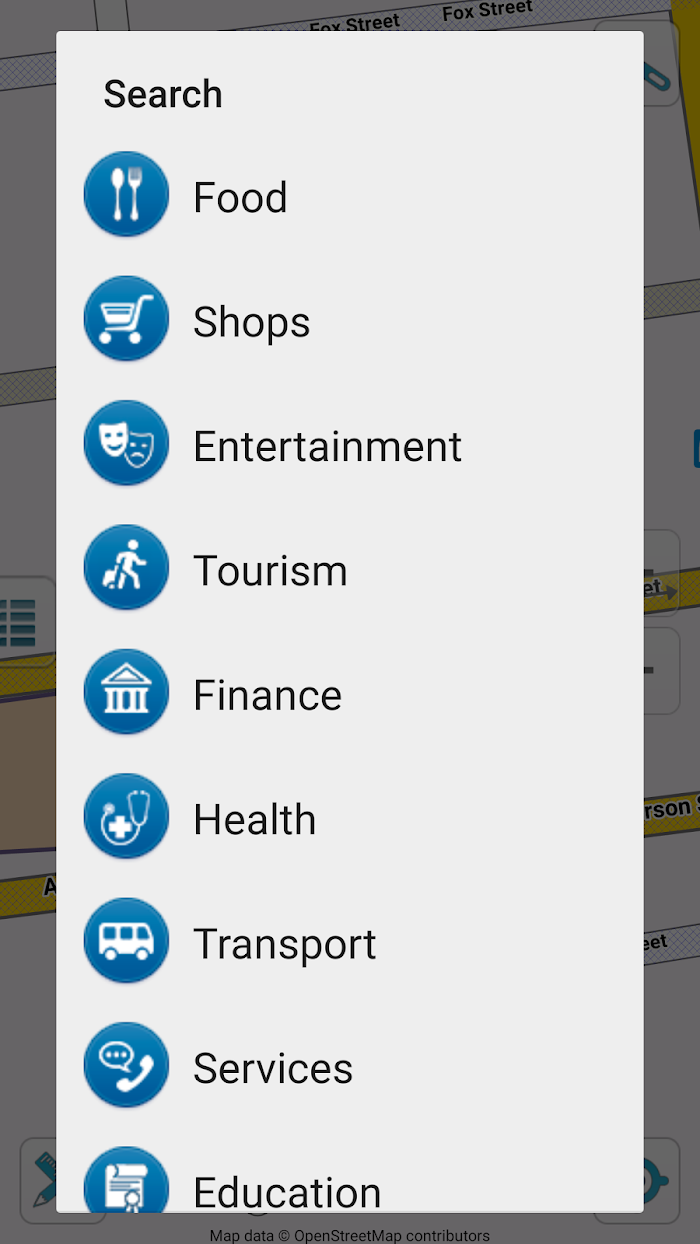The image size is (700, 1244).
Task: Select the Health category
Action: click(349, 818)
